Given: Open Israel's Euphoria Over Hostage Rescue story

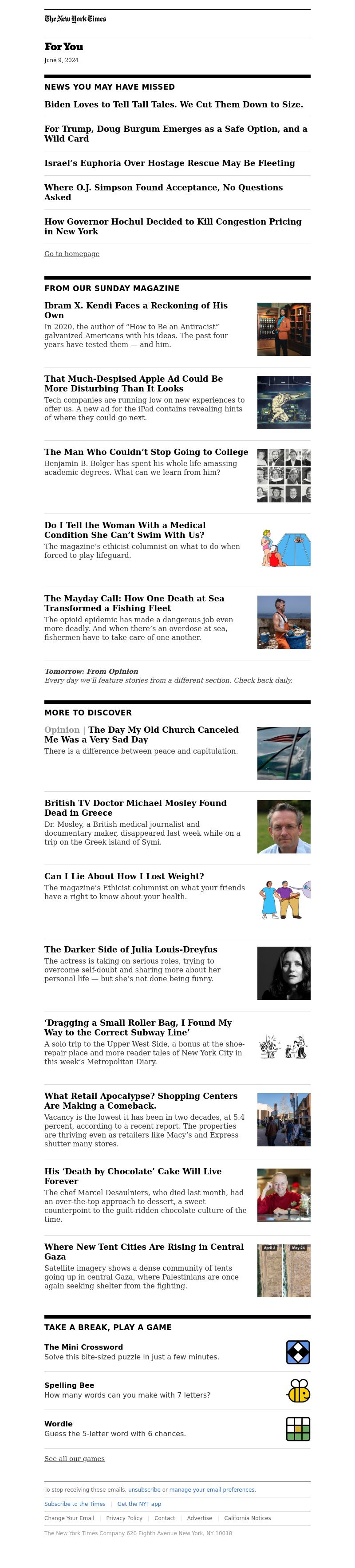Looking at the screenshot, I should (x=169, y=163).
